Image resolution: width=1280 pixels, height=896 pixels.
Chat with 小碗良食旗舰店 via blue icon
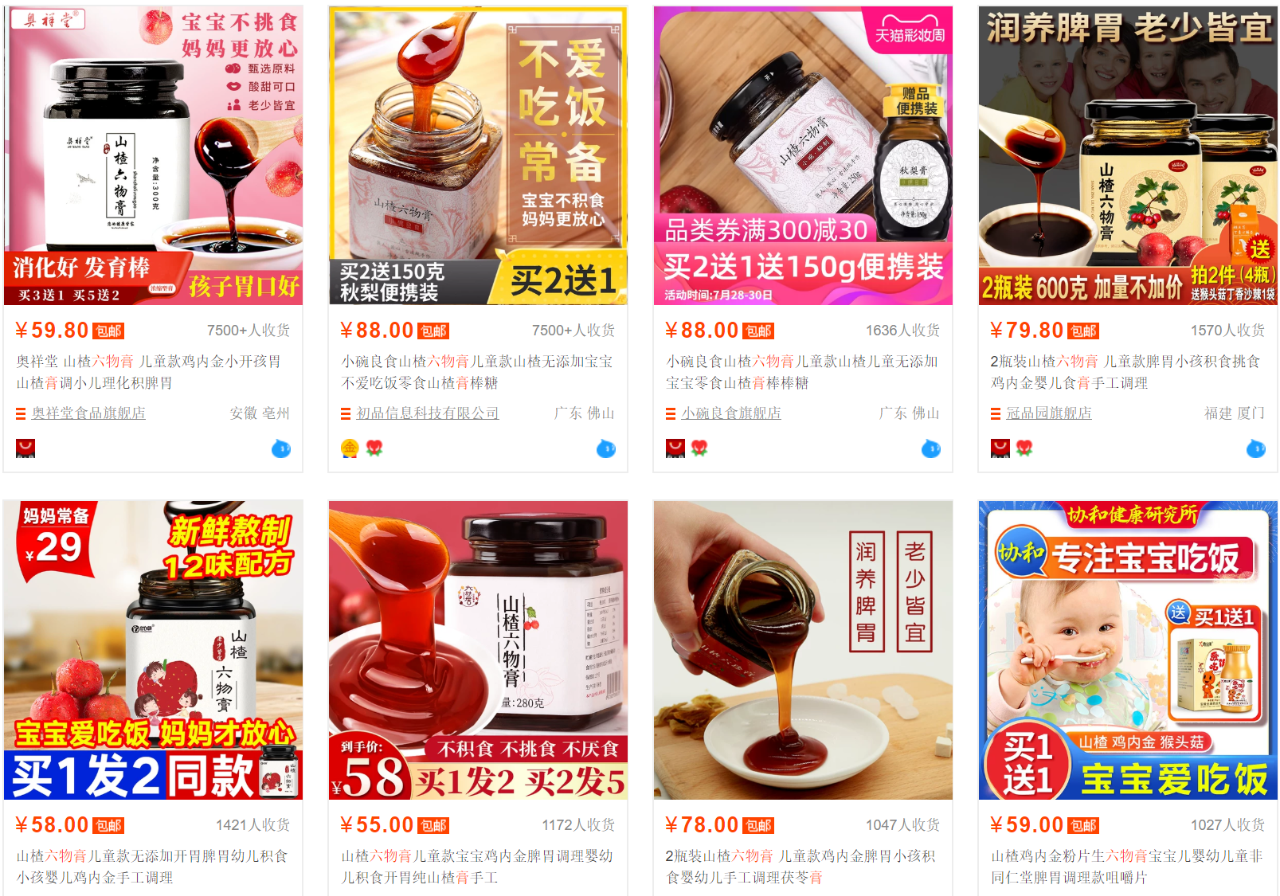931,448
